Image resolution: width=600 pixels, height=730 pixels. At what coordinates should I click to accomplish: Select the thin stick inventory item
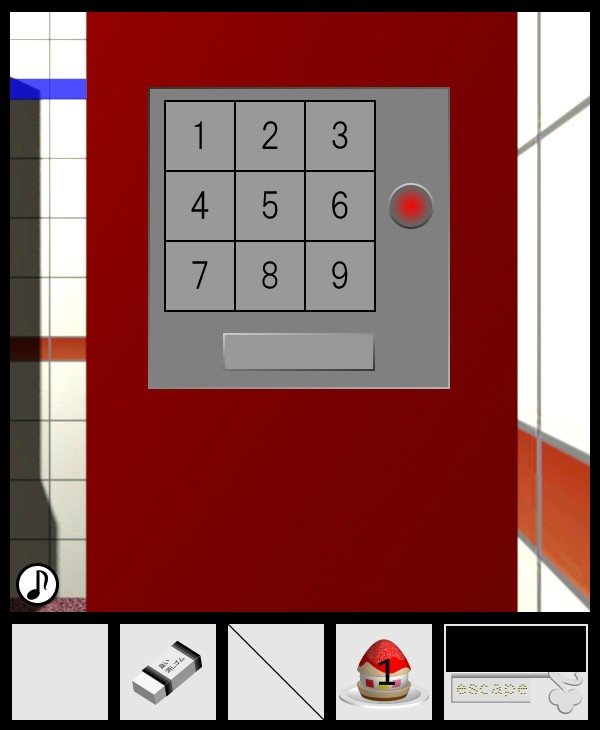[x=276, y=672]
